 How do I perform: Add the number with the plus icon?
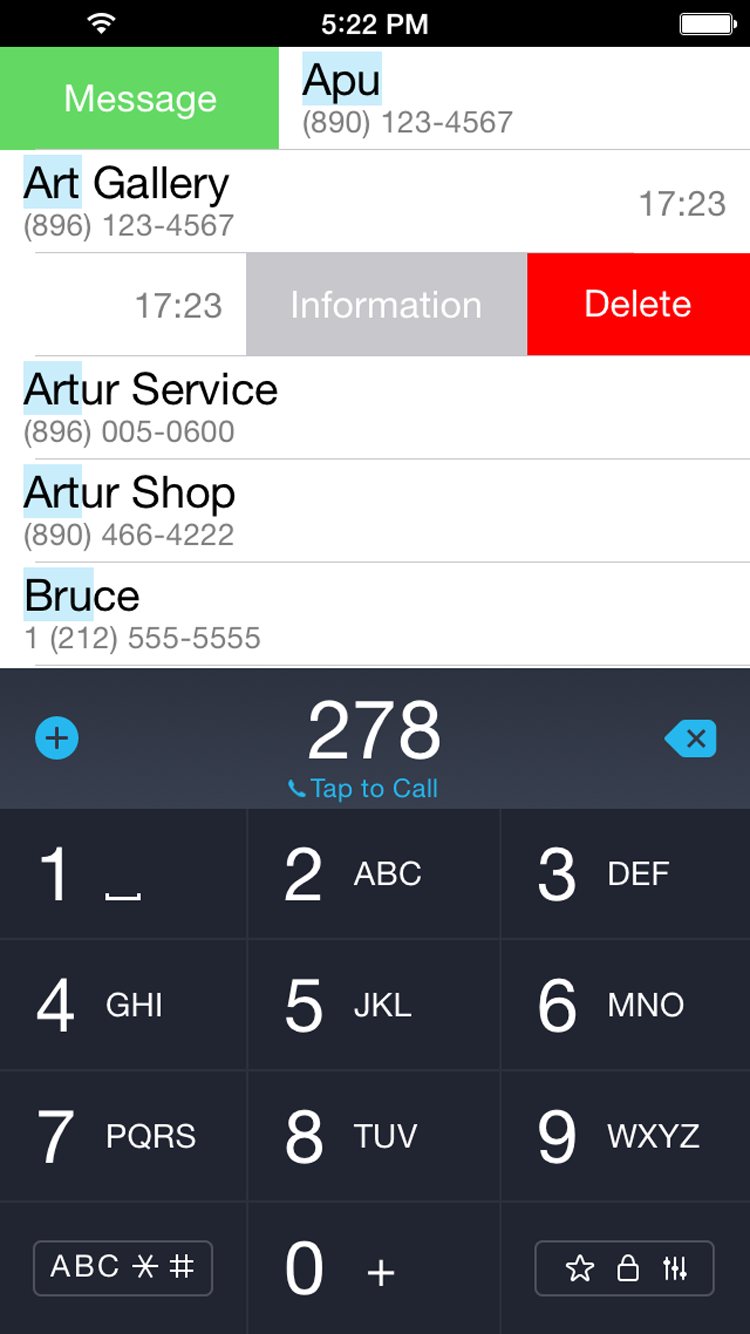click(x=57, y=738)
